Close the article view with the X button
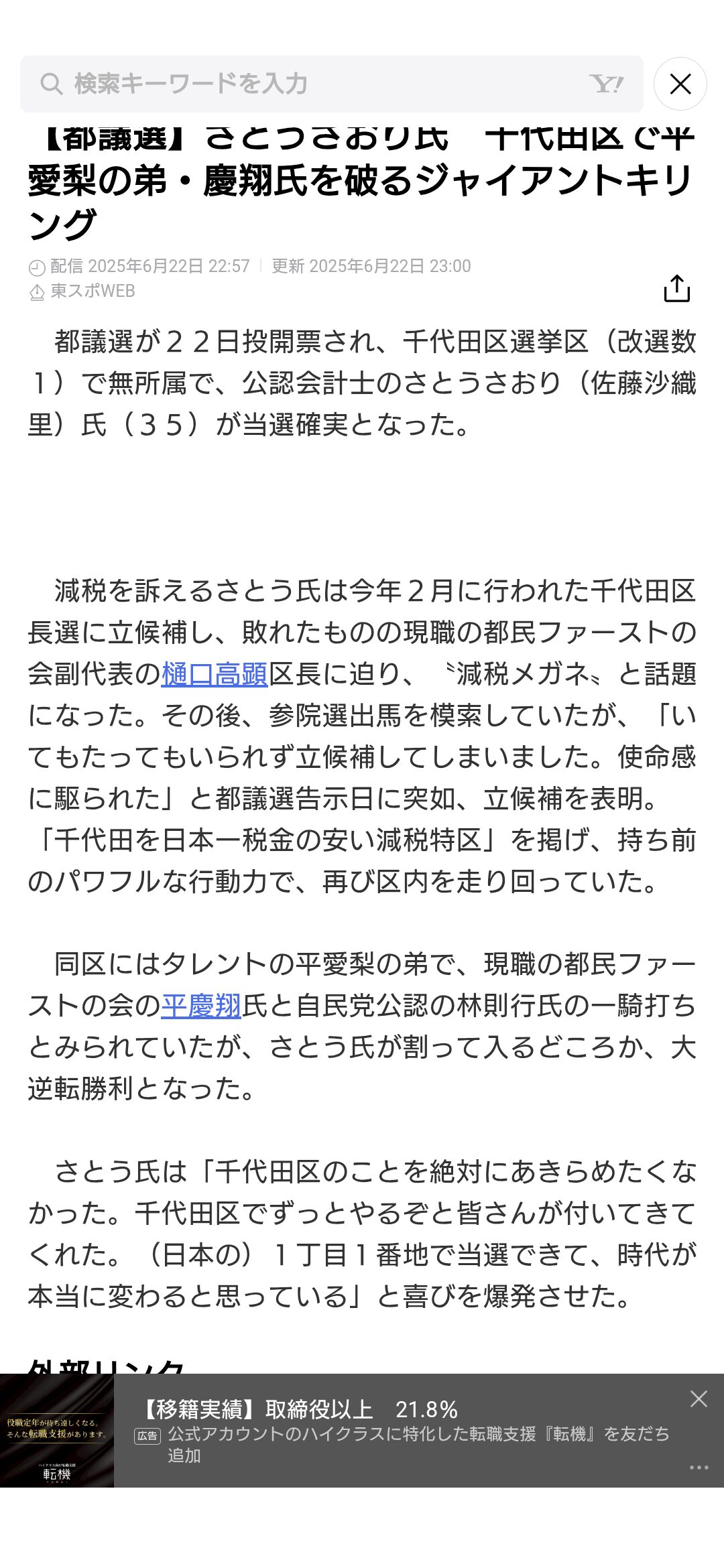The height and width of the screenshot is (1568, 724). tap(680, 84)
